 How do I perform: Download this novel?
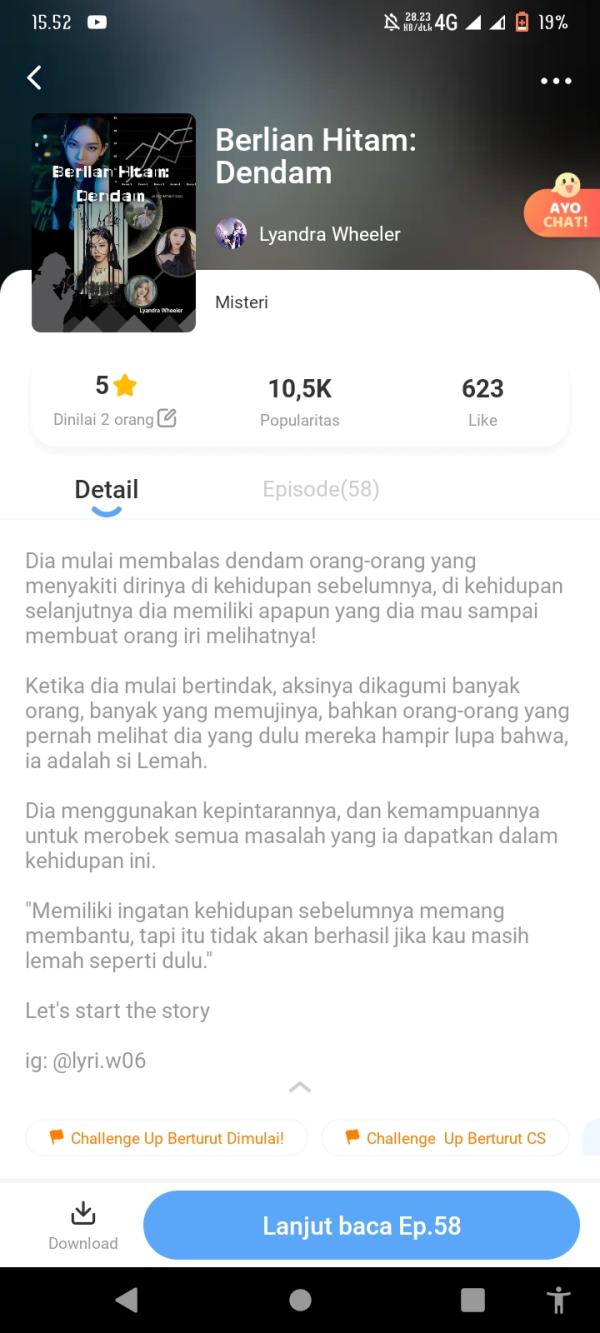83,1226
